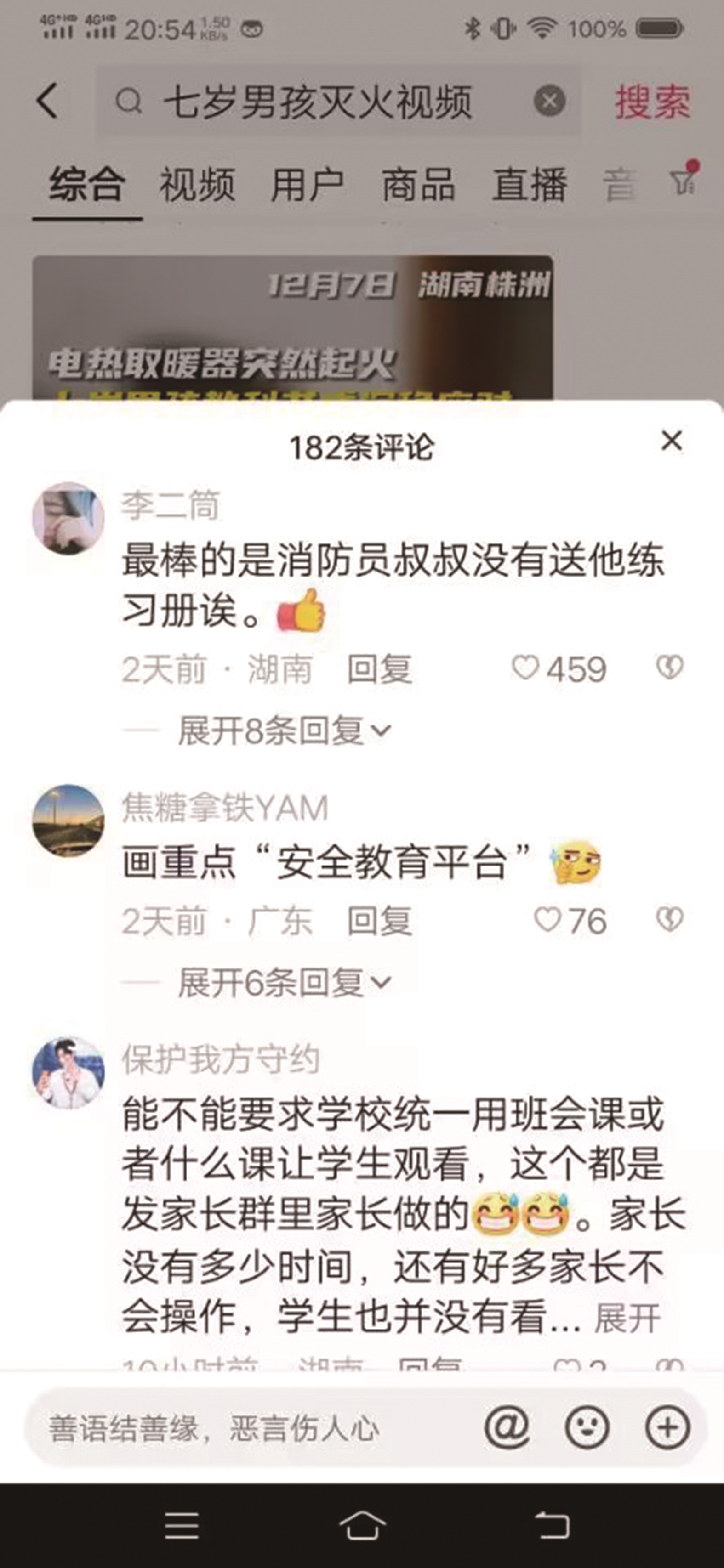Image resolution: width=724 pixels, height=1568 pixels.
Task: Reply to 焦糖拿铁YAM's comment
Action: coord(379,921)
